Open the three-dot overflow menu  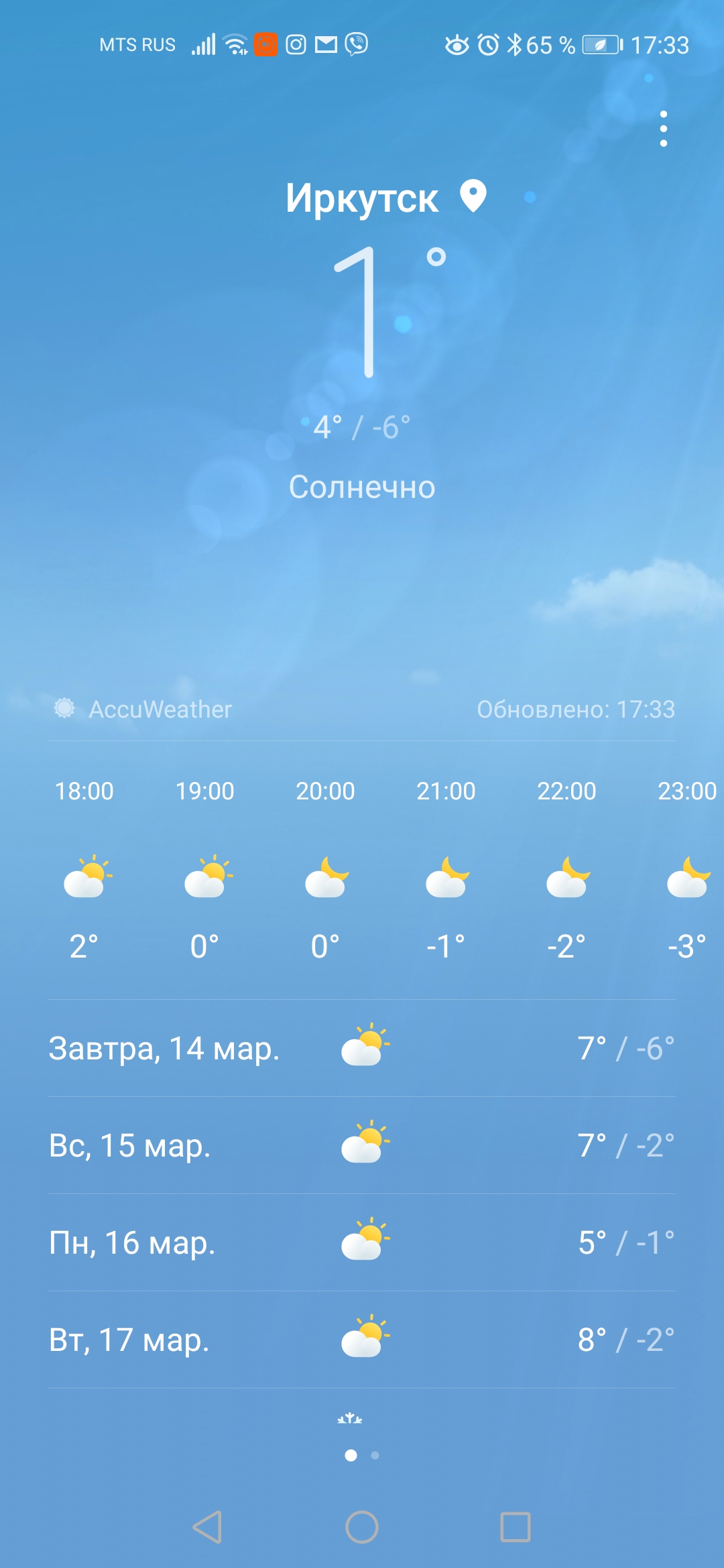[663, 129]
